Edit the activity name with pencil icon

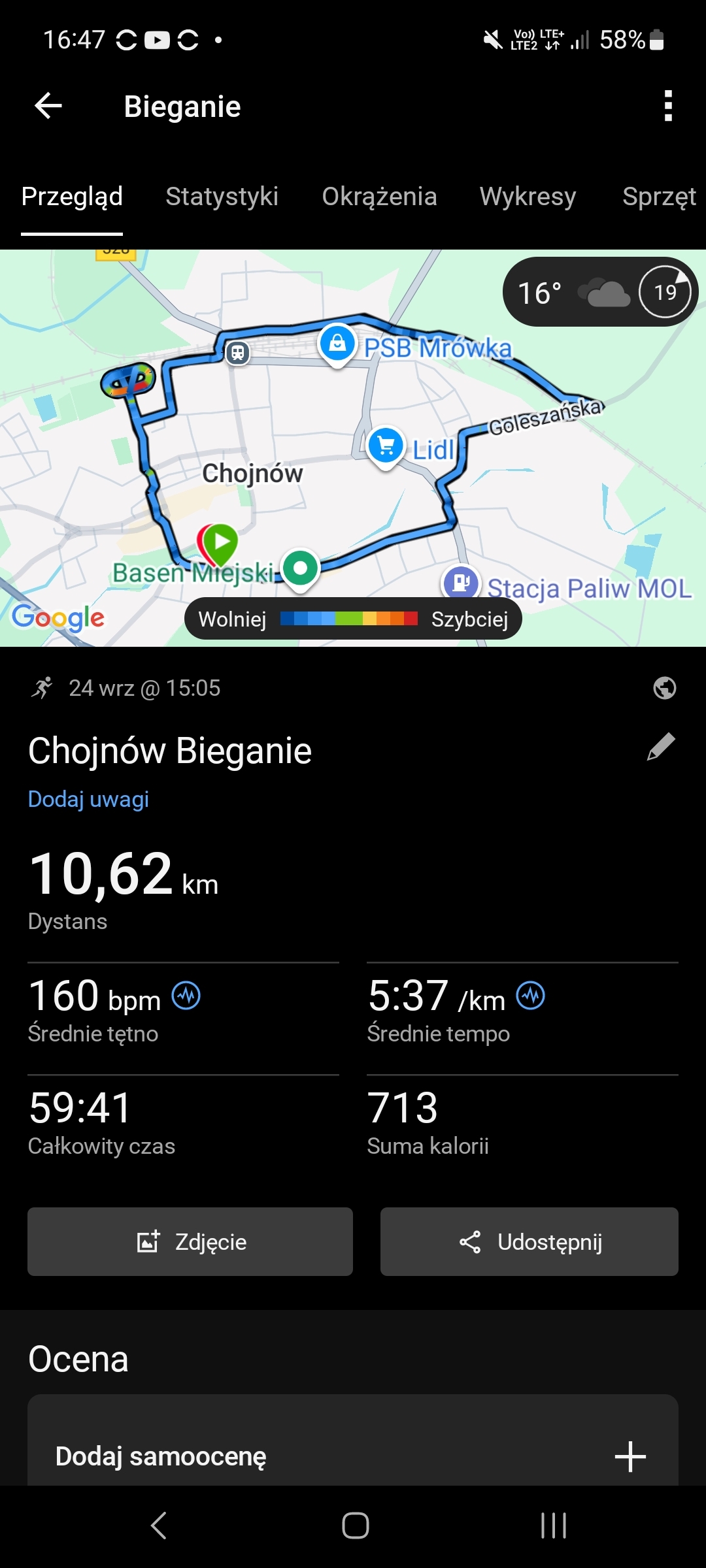tap(661, 747)
